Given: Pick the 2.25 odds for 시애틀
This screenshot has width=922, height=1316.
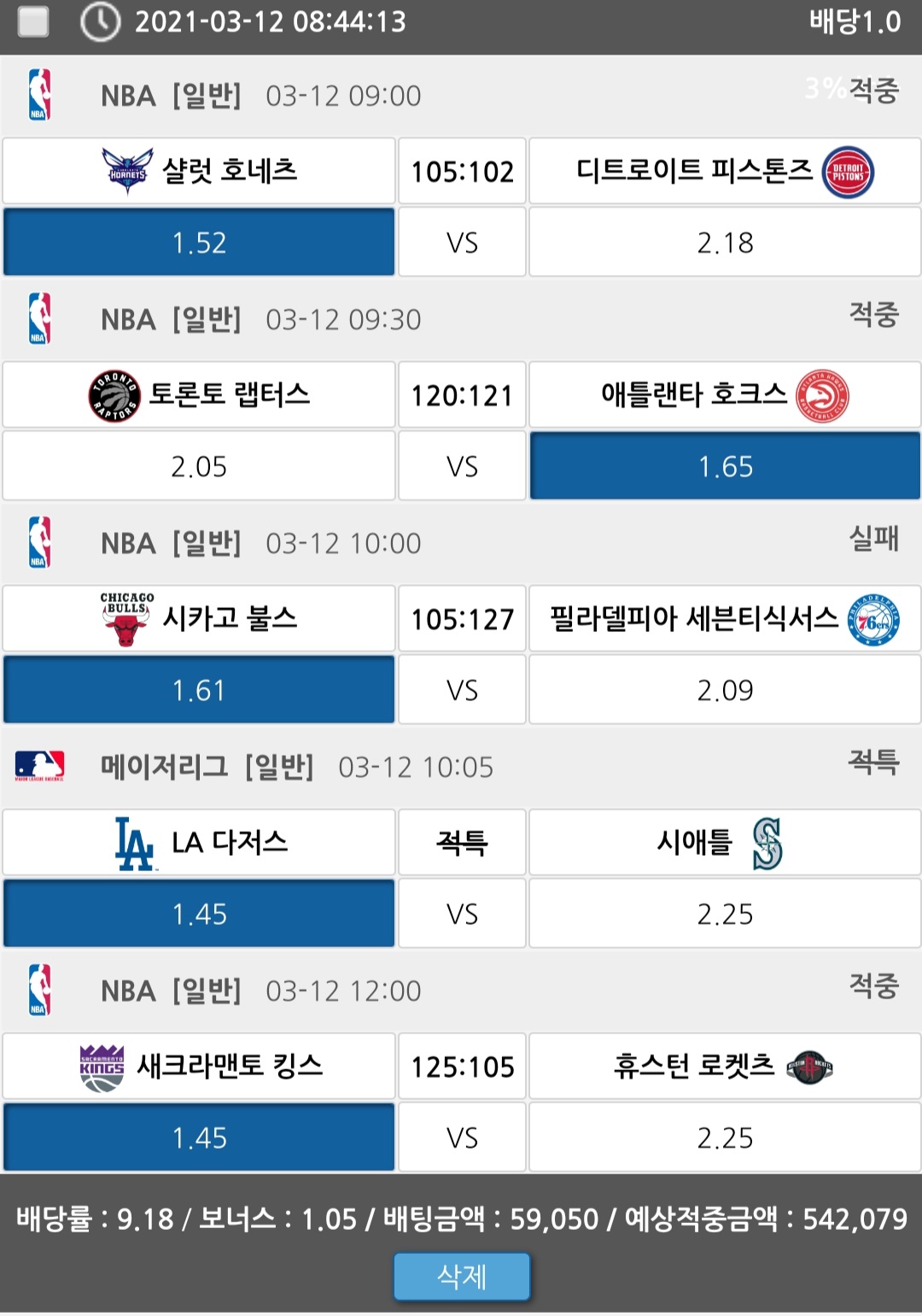Looking at the screenshot, I should tap(725, 914).
